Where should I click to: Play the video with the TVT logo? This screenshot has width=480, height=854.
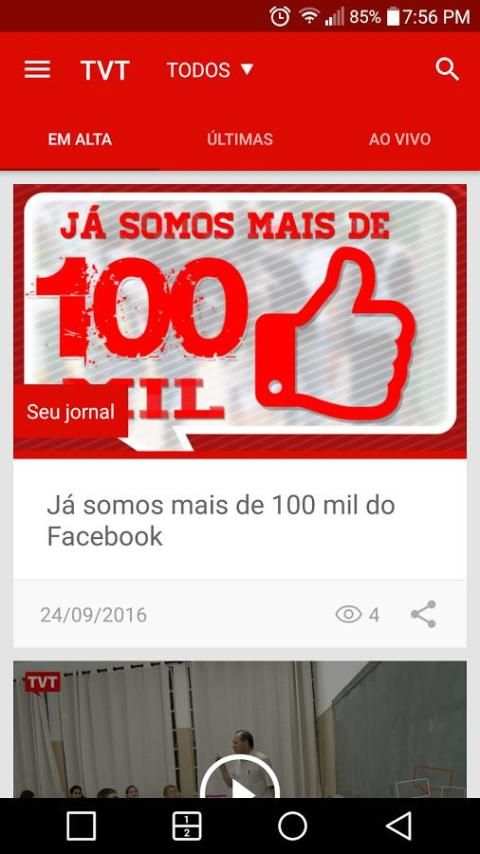[240, 779]
